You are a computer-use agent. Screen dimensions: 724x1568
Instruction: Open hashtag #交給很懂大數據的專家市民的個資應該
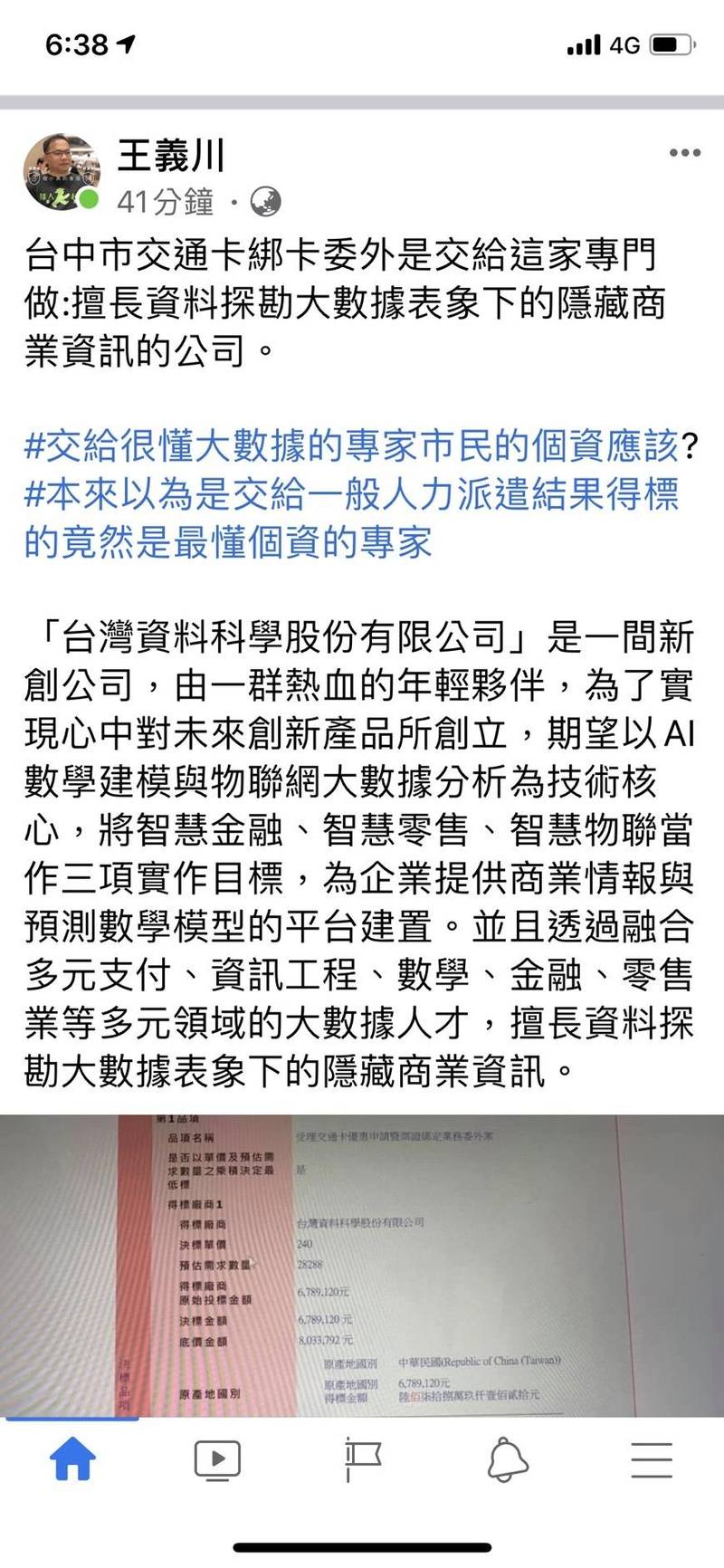[x=351, y=445]
